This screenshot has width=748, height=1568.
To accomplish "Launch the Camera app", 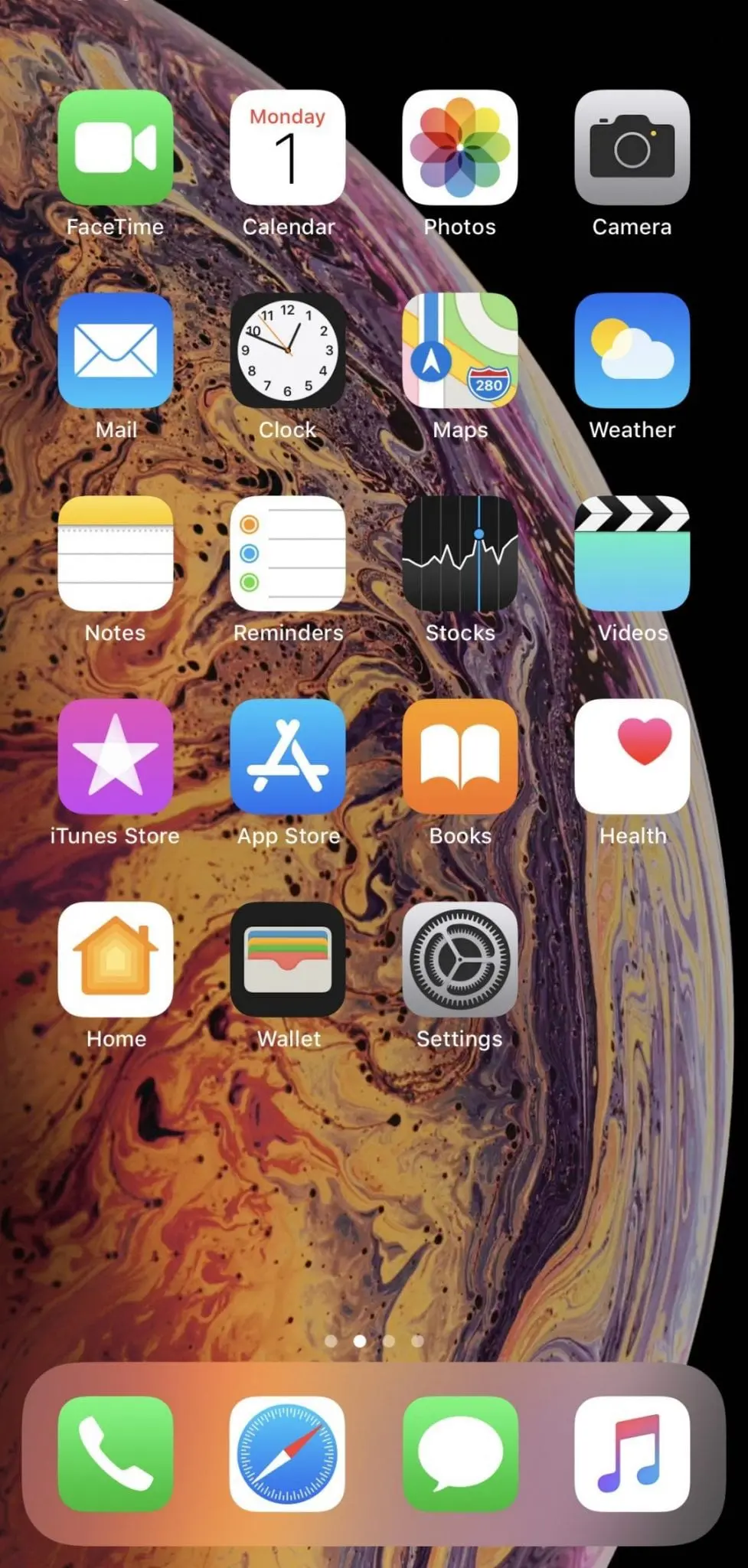I will click(x=632, y=148).
